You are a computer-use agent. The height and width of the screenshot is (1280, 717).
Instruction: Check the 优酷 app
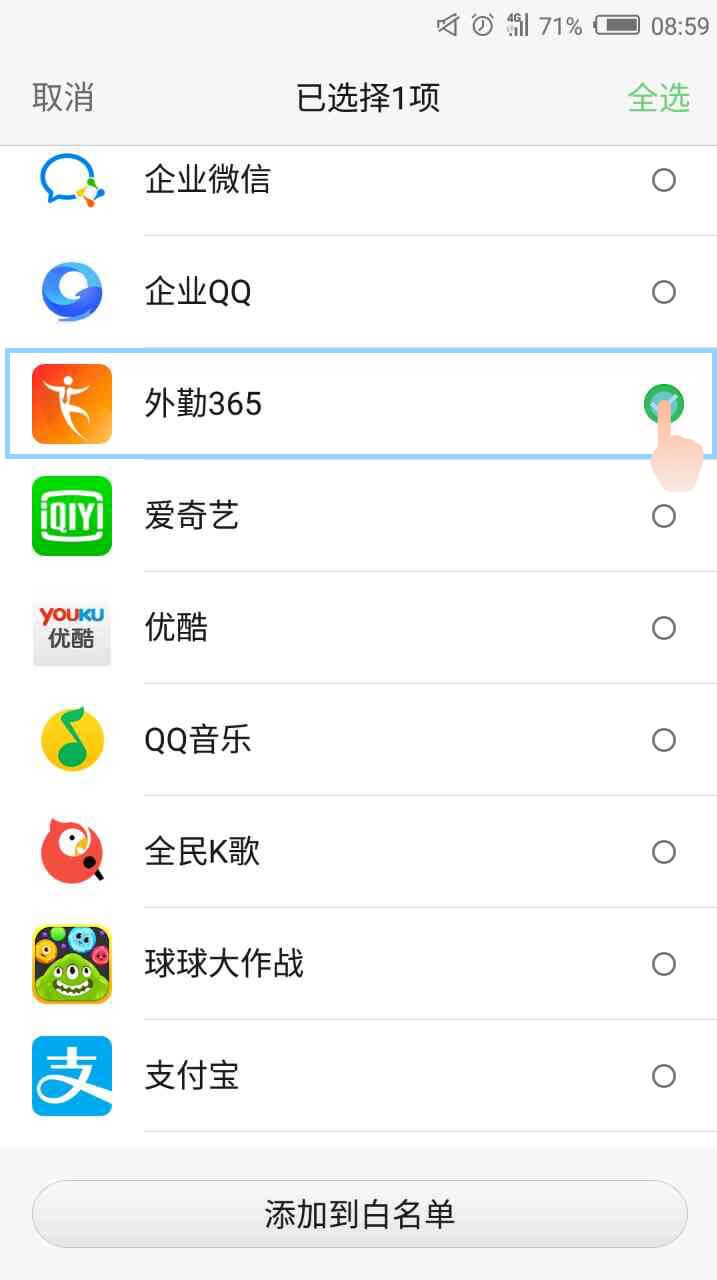[663, 628]
